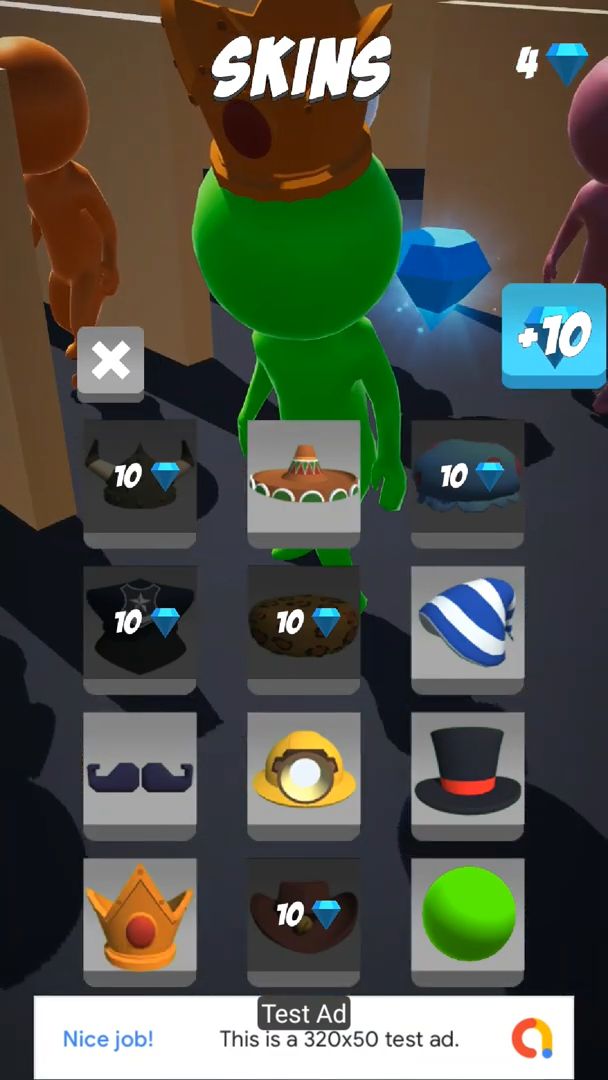Unlock the blue shower cap skin
The image size is (608, 1080).
(x=468, y=477)
